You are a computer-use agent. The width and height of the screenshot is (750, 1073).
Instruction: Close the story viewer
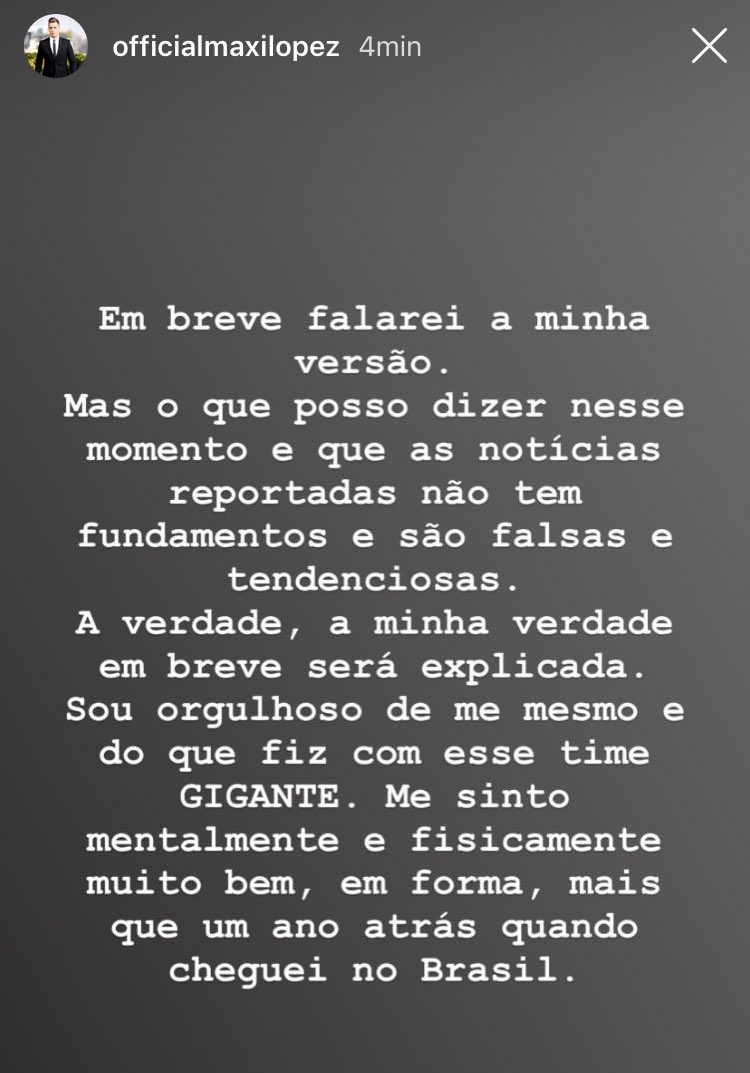pos(709,46)
